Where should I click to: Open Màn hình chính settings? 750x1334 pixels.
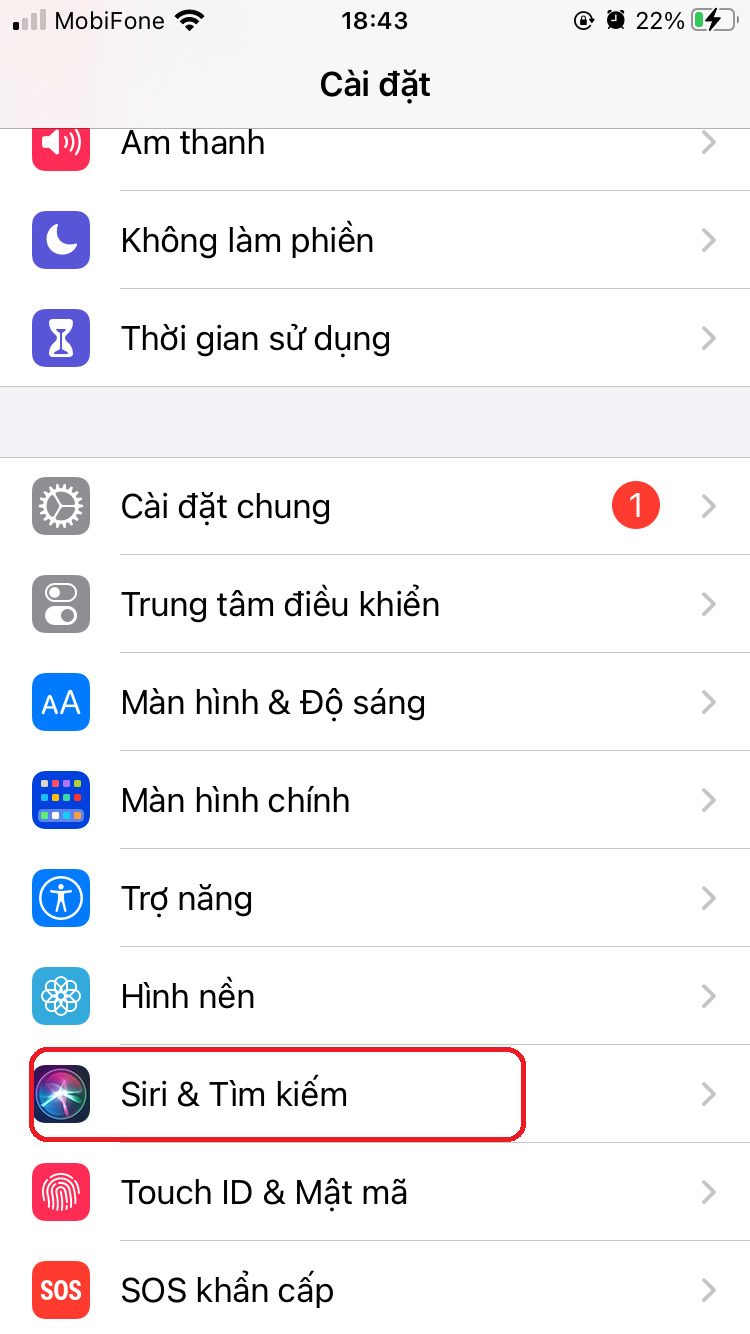(375, 801)
